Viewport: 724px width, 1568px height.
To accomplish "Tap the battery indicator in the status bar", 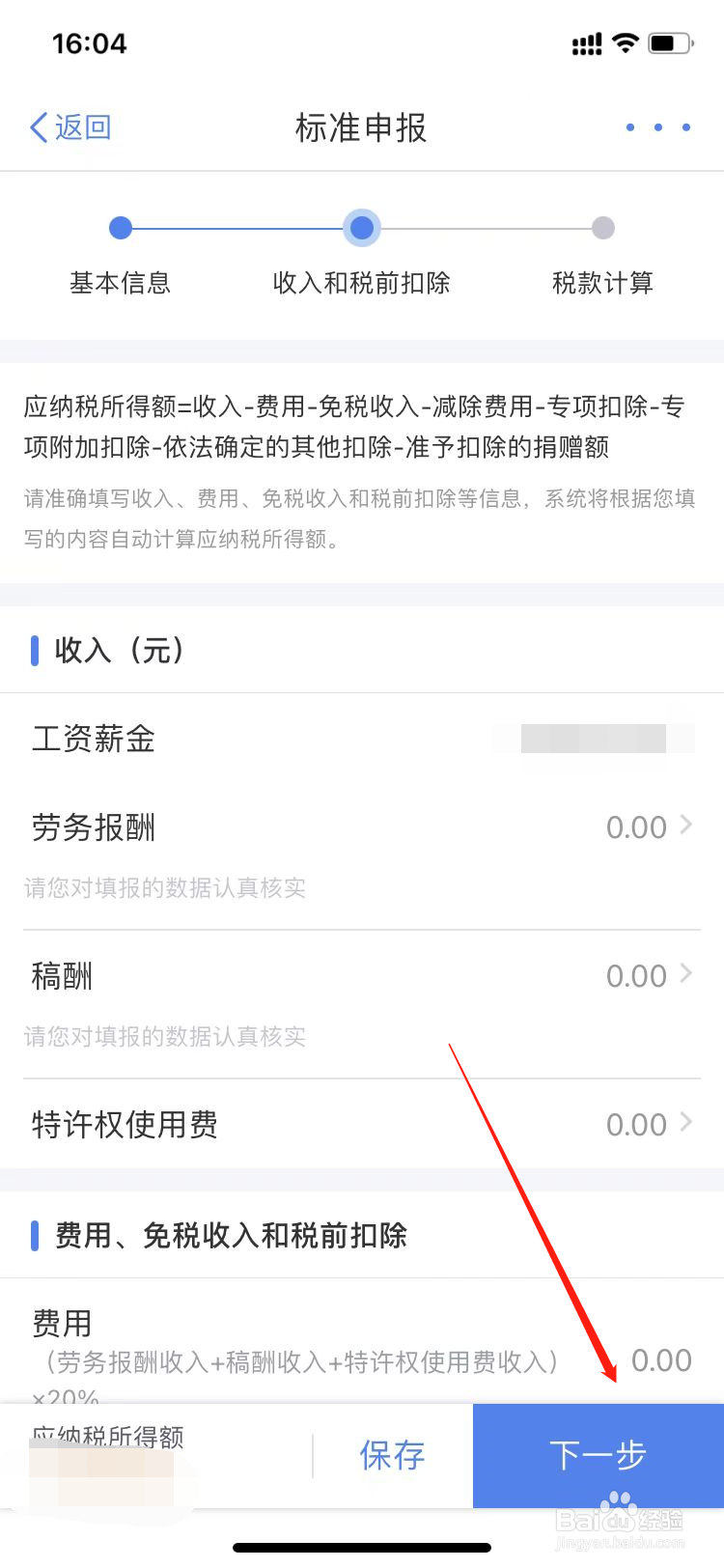I will coord(674,42).
